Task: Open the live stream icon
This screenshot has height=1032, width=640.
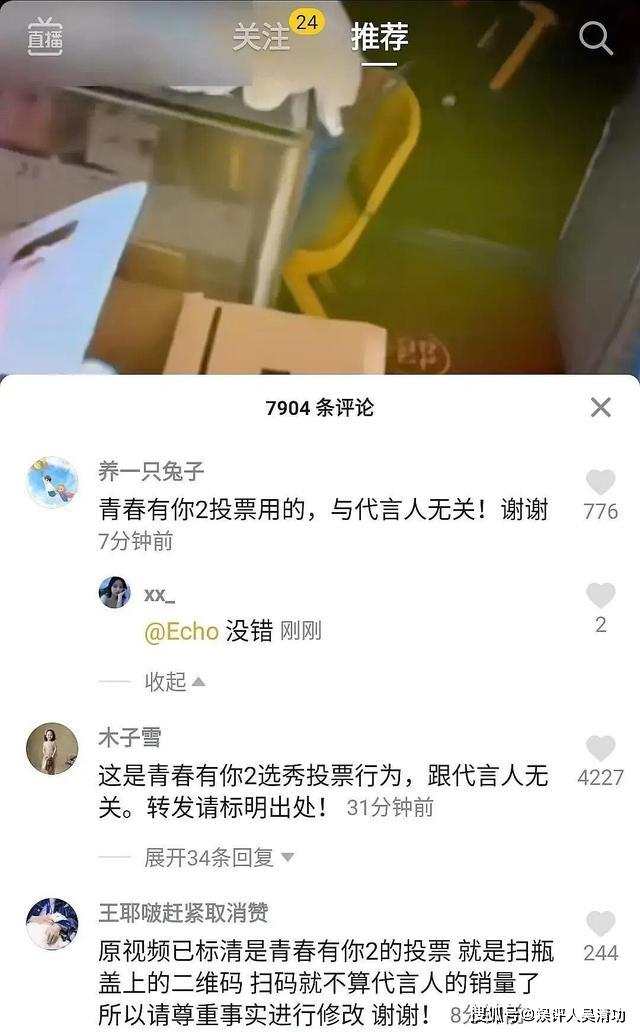Action: (44, 36)
